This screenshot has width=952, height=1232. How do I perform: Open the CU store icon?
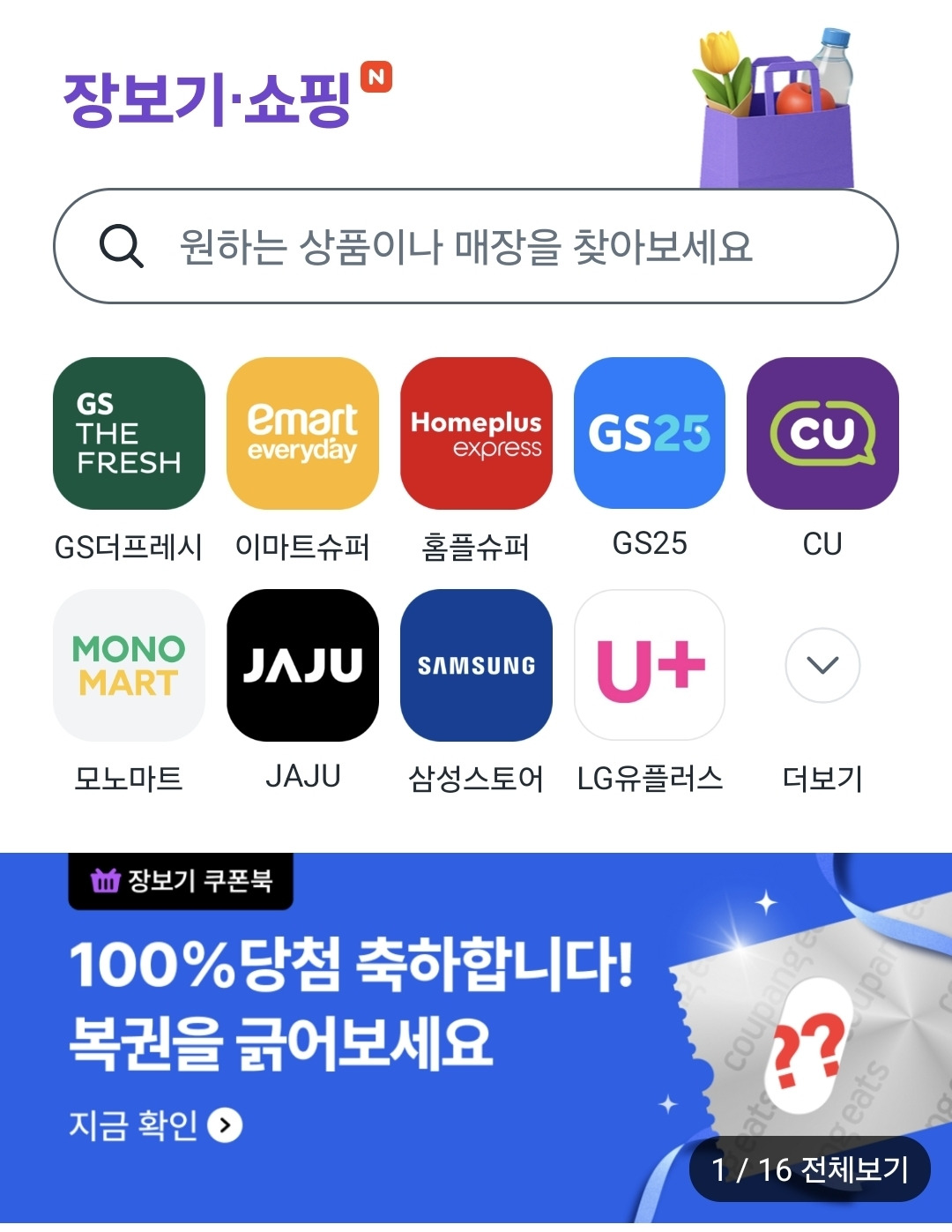822,432
